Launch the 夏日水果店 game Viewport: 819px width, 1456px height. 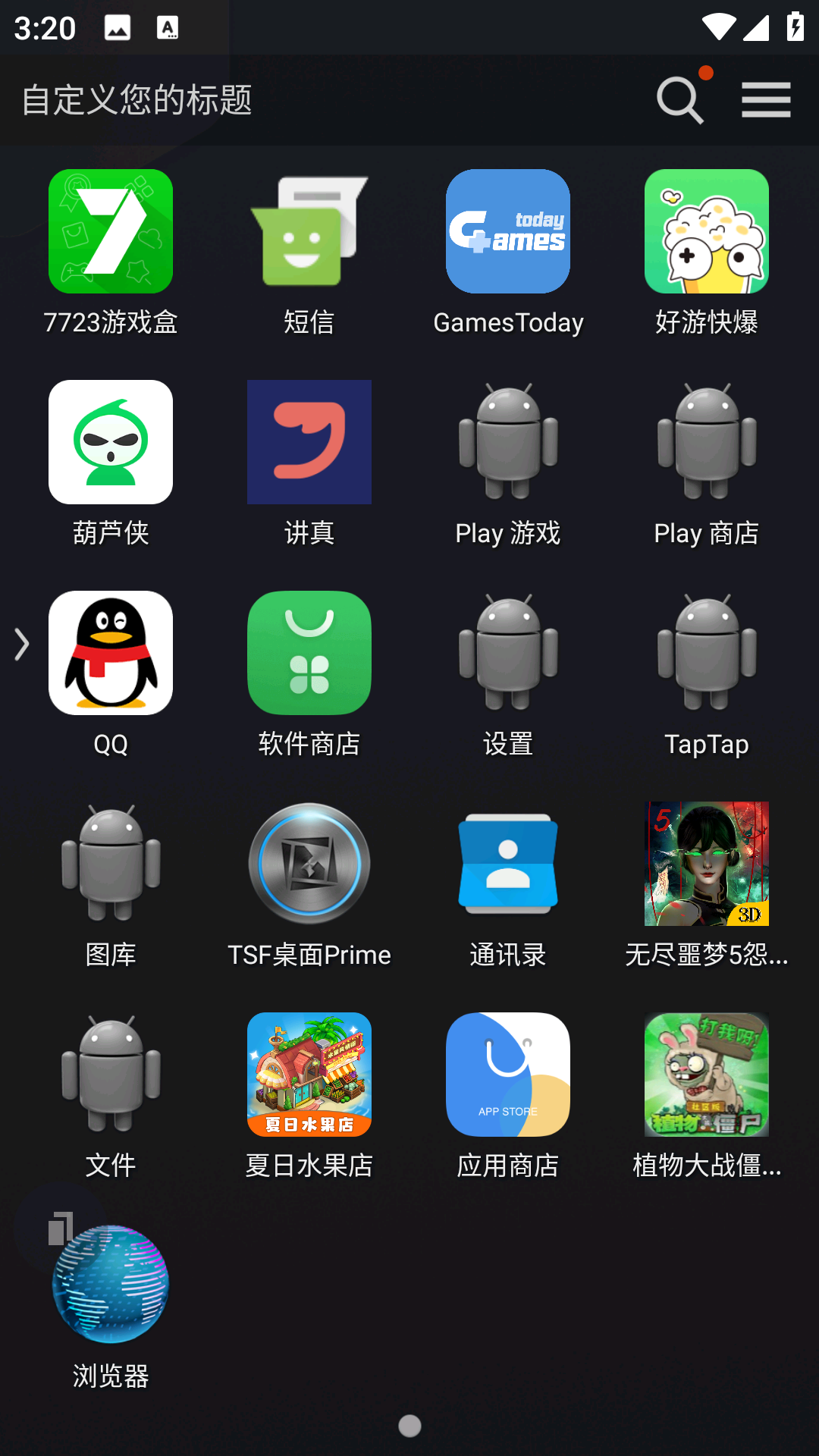tap(309, 1075)
